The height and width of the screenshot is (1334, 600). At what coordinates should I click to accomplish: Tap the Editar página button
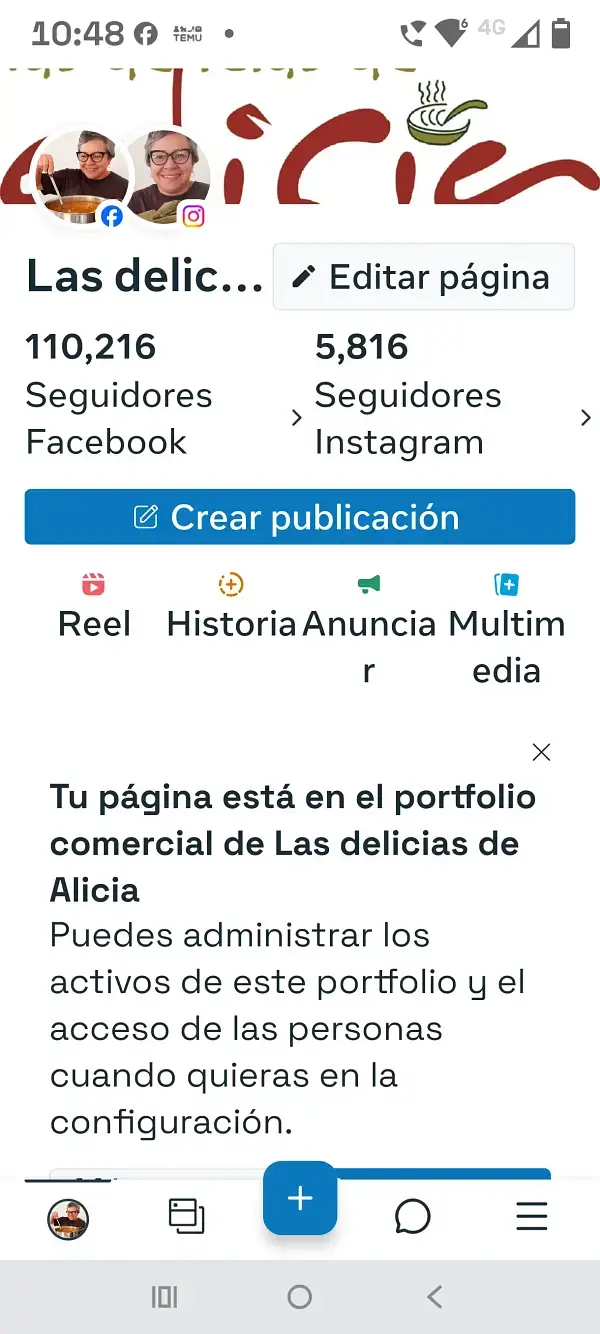[x=424, y=277]
